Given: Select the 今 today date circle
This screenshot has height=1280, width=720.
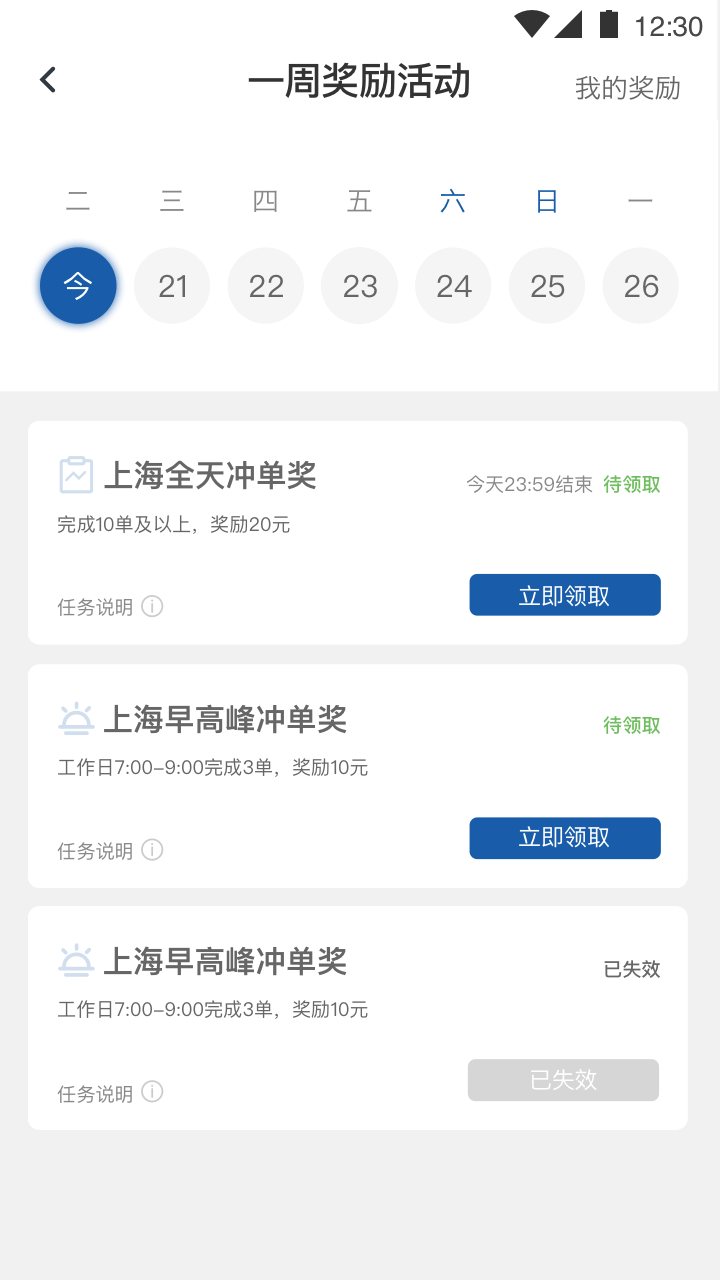Looking at the screenshot, I should 78,285.
